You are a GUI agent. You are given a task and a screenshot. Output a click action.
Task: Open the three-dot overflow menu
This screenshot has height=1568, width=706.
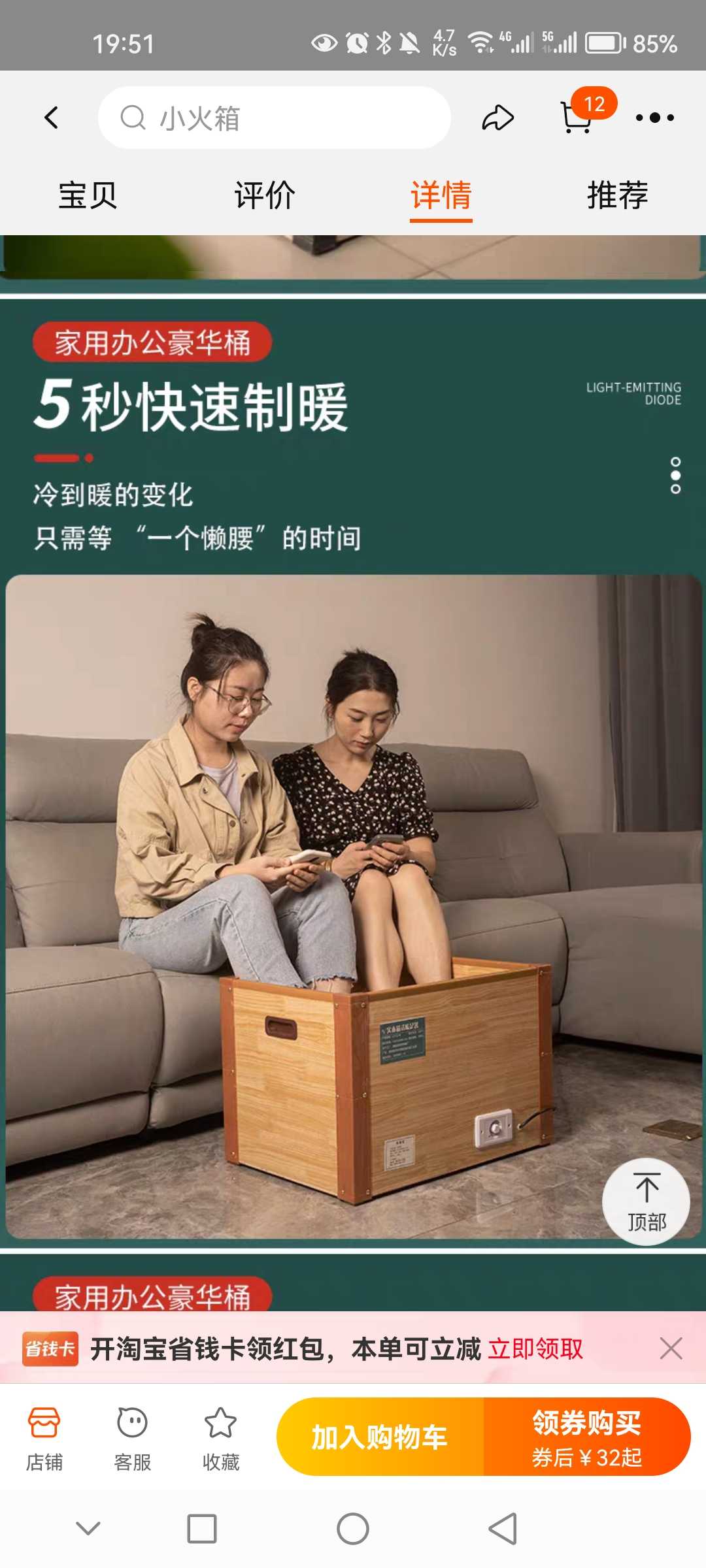tap(654, 118)
